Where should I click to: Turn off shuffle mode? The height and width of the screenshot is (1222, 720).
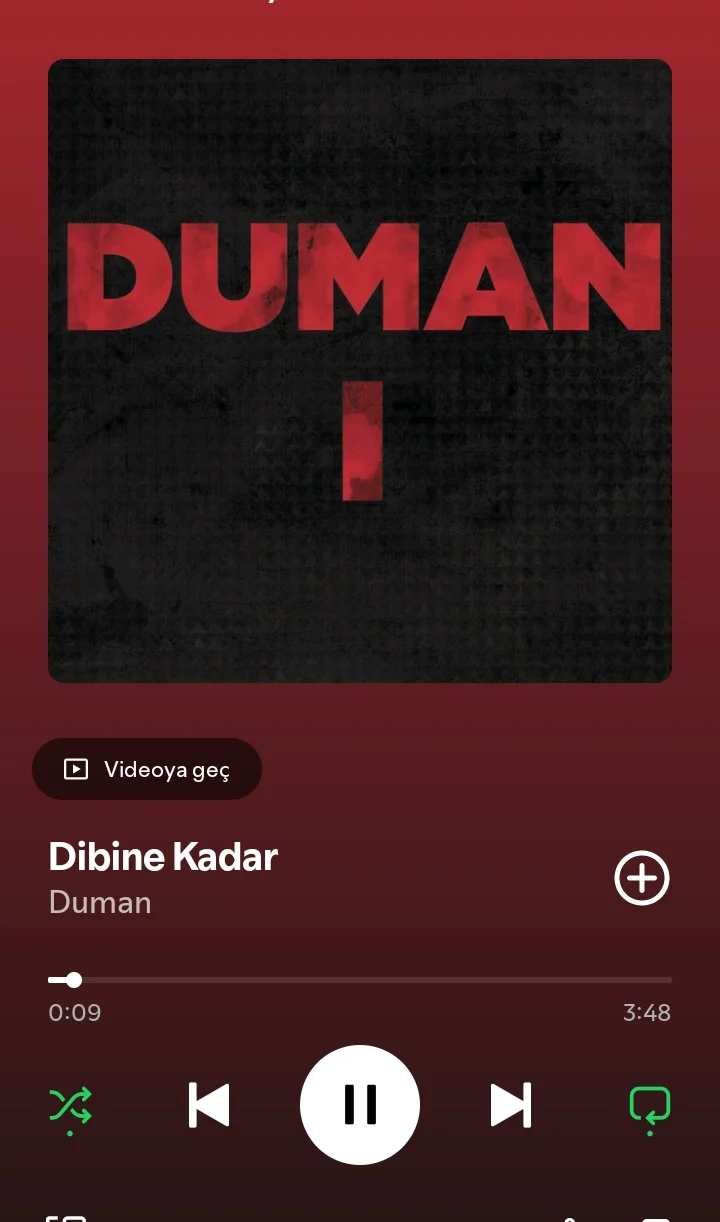pyautogui.click(x=70, y=1105)
